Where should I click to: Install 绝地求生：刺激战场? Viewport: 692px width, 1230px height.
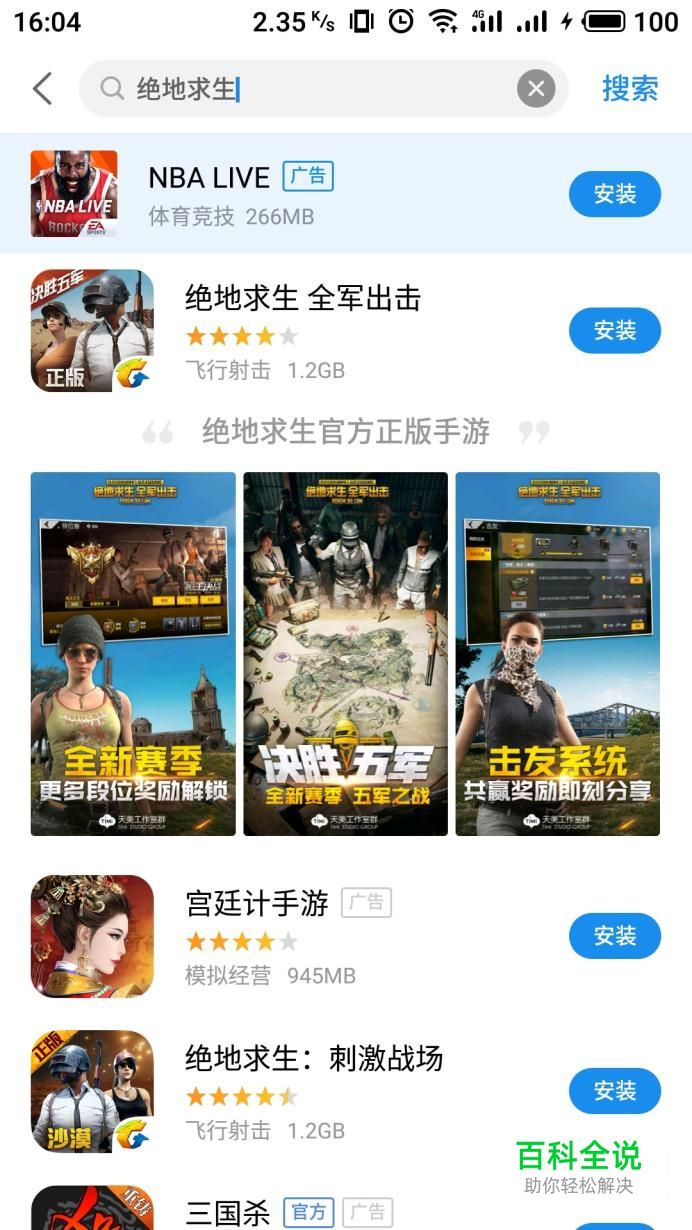tap(614, 1091)
